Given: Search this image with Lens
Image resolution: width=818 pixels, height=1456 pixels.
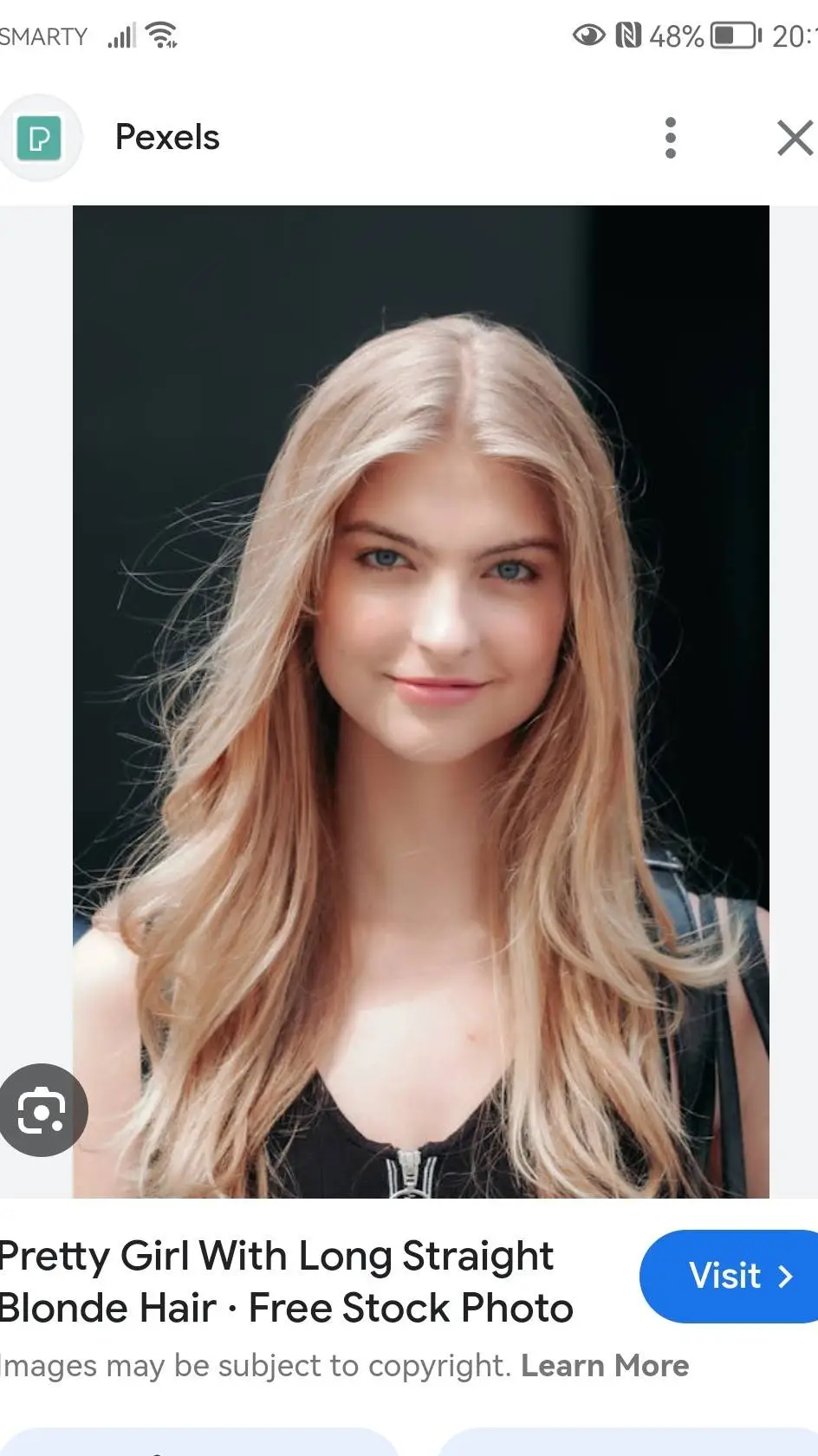Looking at the screenshot, I should coord(42,1110).
